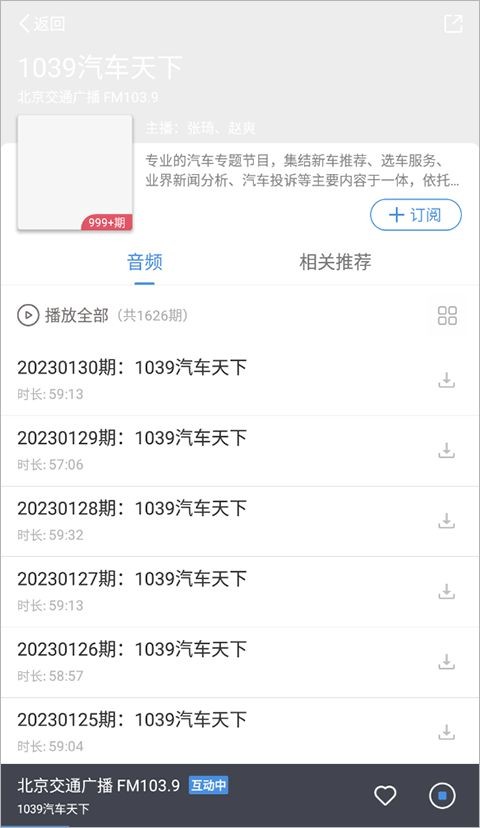Screen dimensions: 480x828
Task: Share the program via the top-right icon
Action: tap(453, 24)
